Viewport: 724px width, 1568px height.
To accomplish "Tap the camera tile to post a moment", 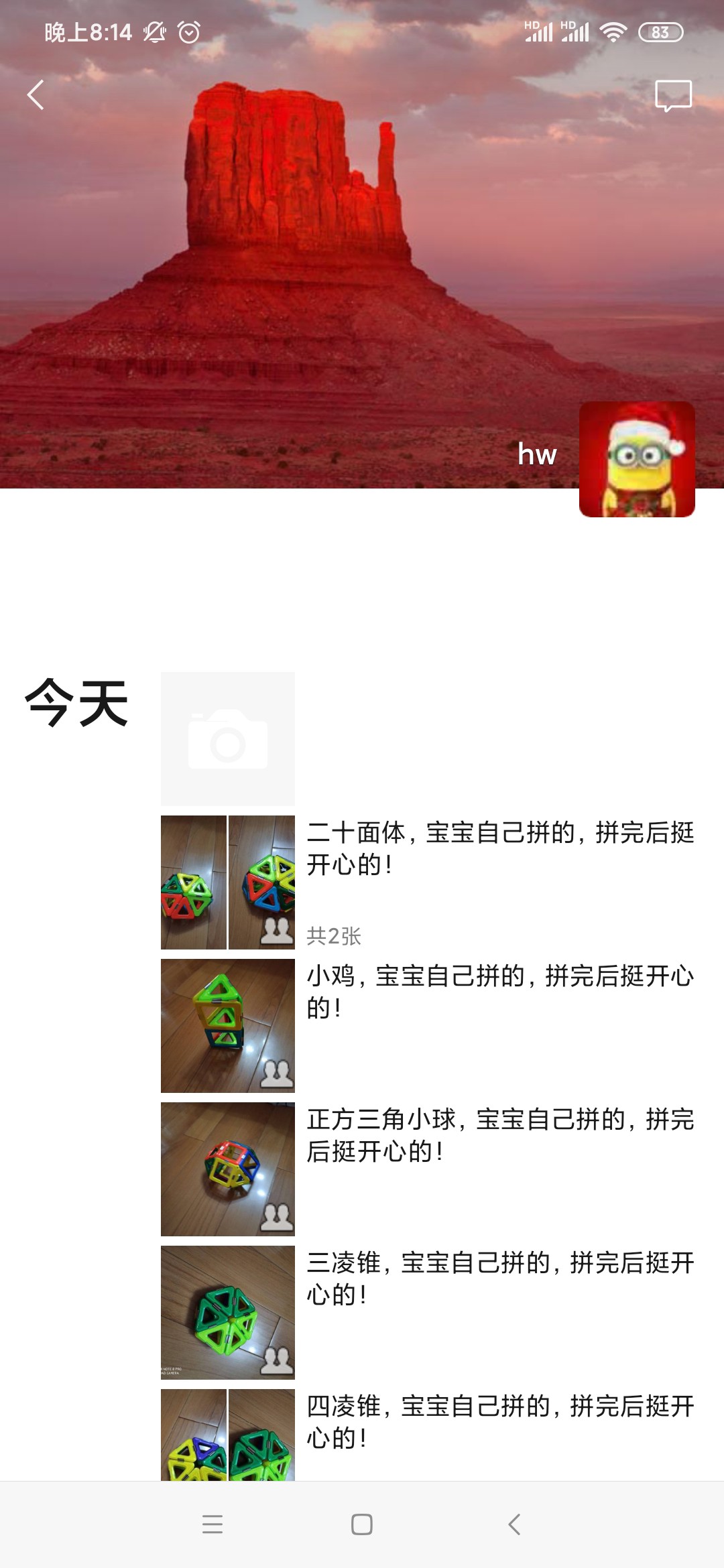I will coord(228,739).
